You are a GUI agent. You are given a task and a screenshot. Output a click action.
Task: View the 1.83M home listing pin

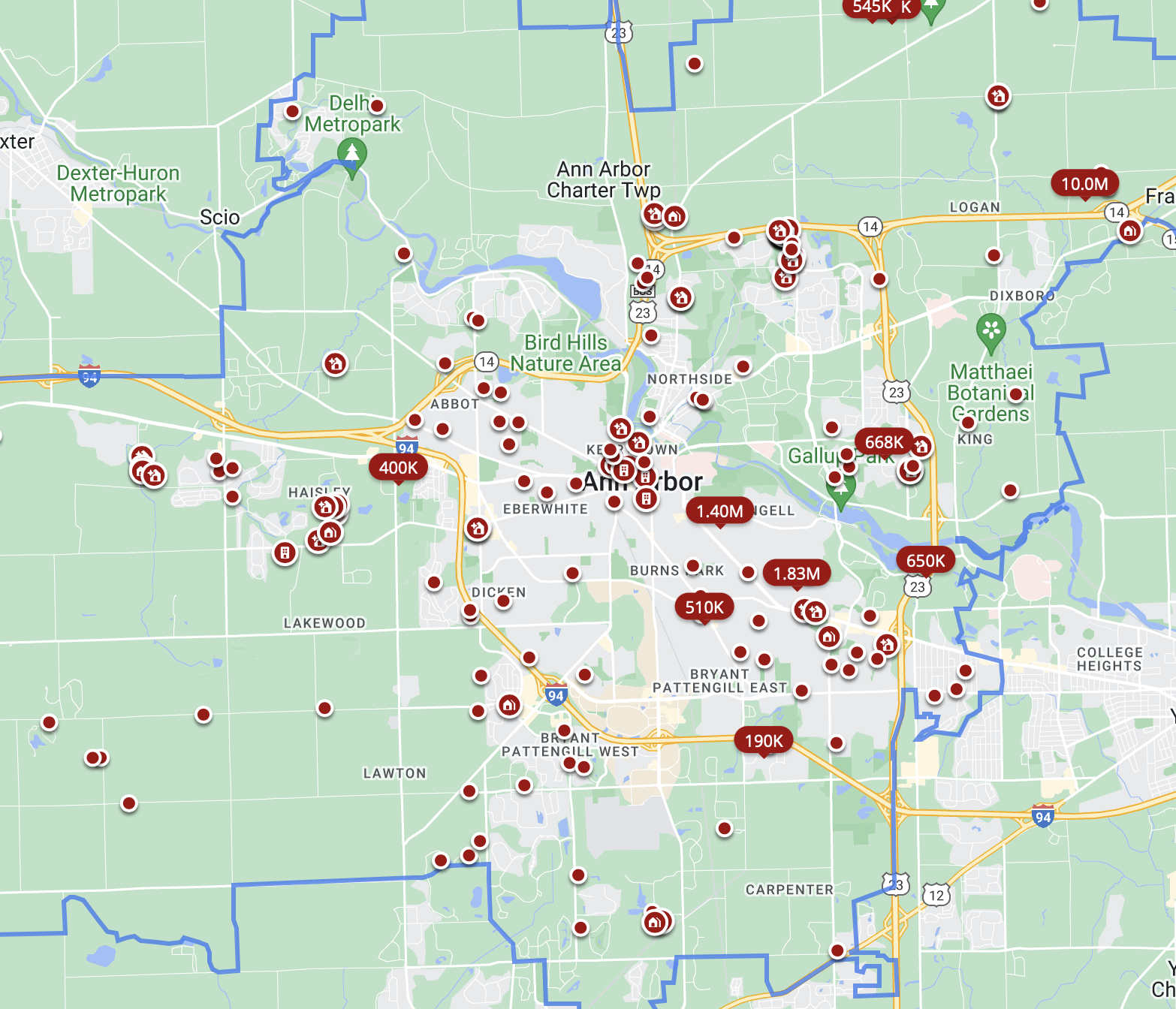click(x=797, y=574)
